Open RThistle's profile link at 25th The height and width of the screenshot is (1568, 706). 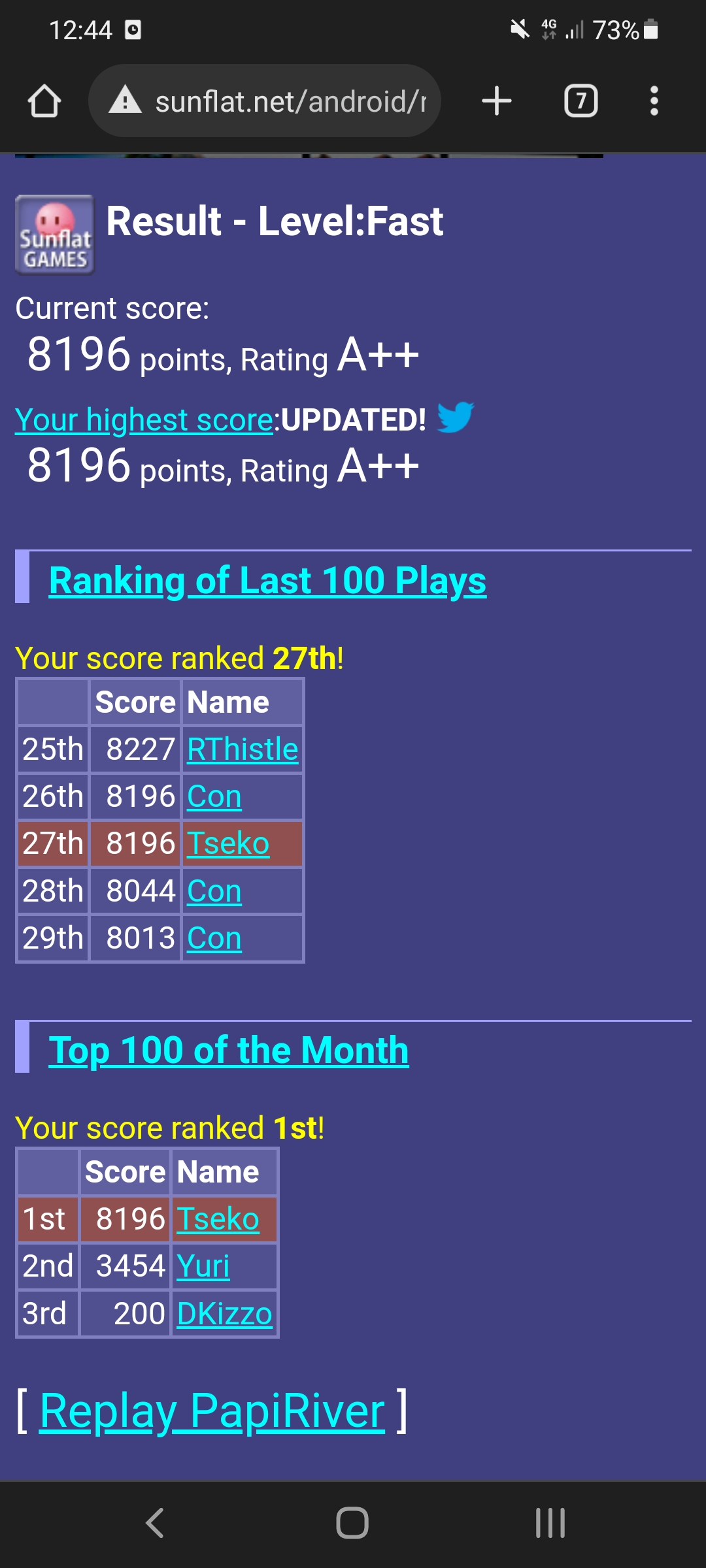pos(243,749)
